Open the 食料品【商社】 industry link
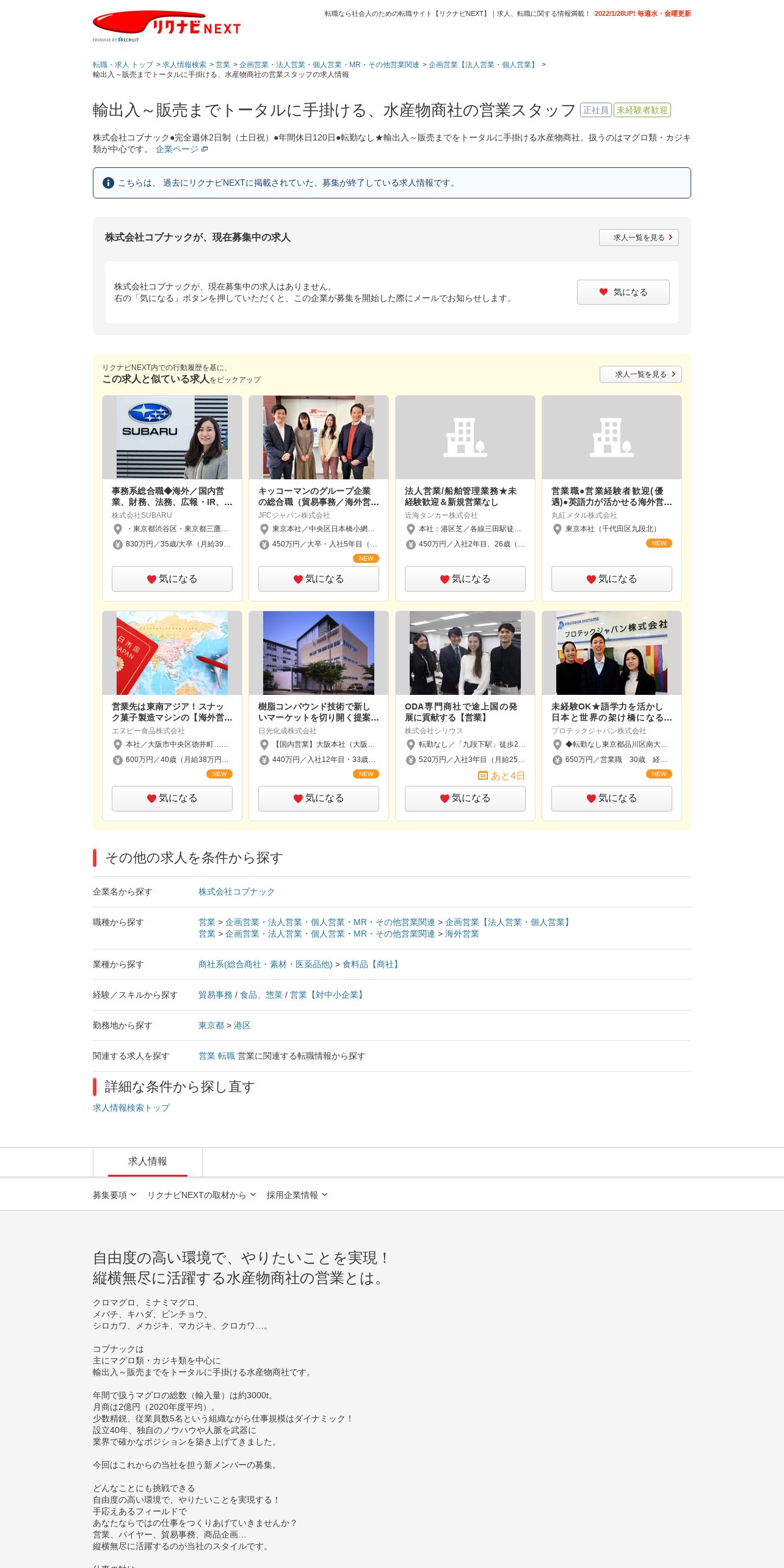Image resolution: width=784 pixels, height=1568 pixels. point(372,964)
